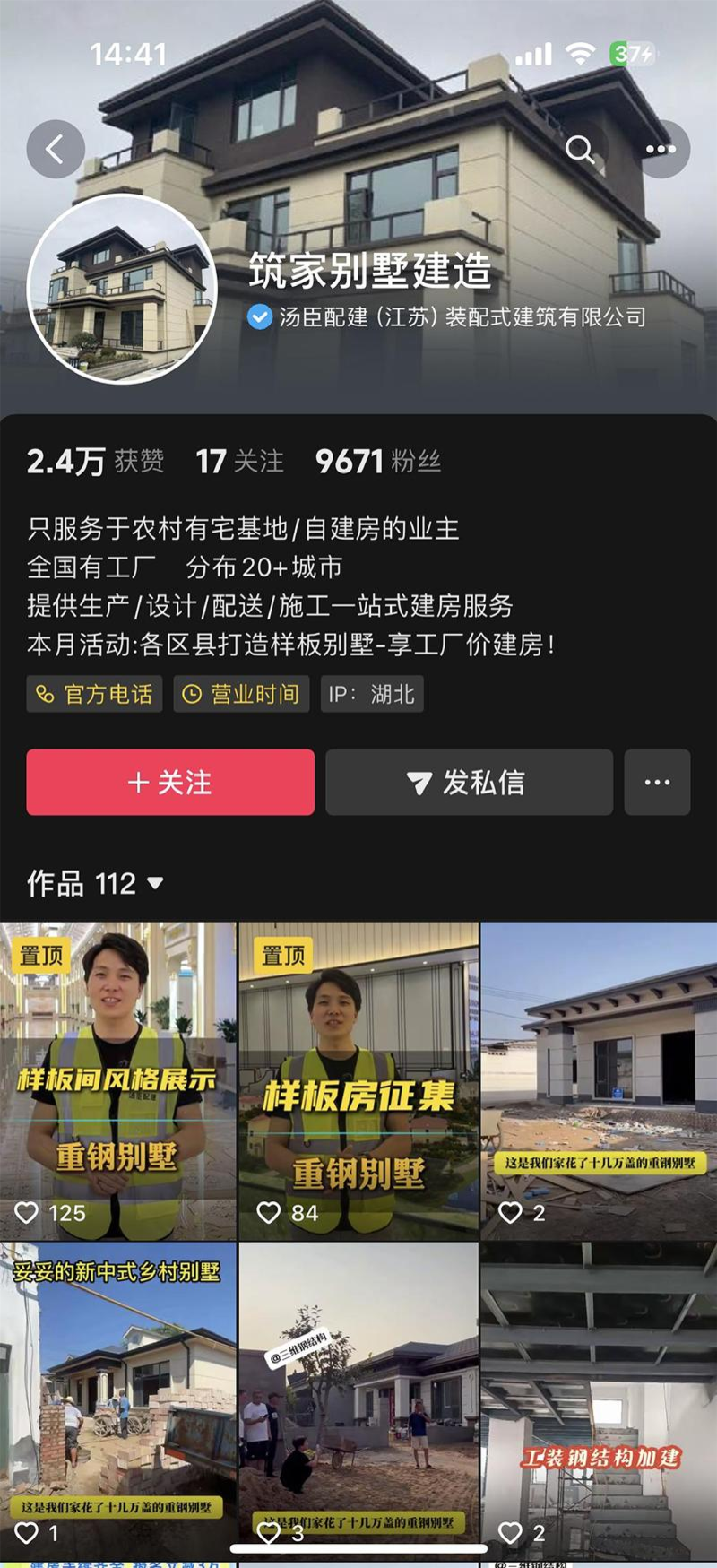Viewport: 717px width, 1568px height.
Task: Open more options beside 发私信
Action: click(x=657, y=782)
